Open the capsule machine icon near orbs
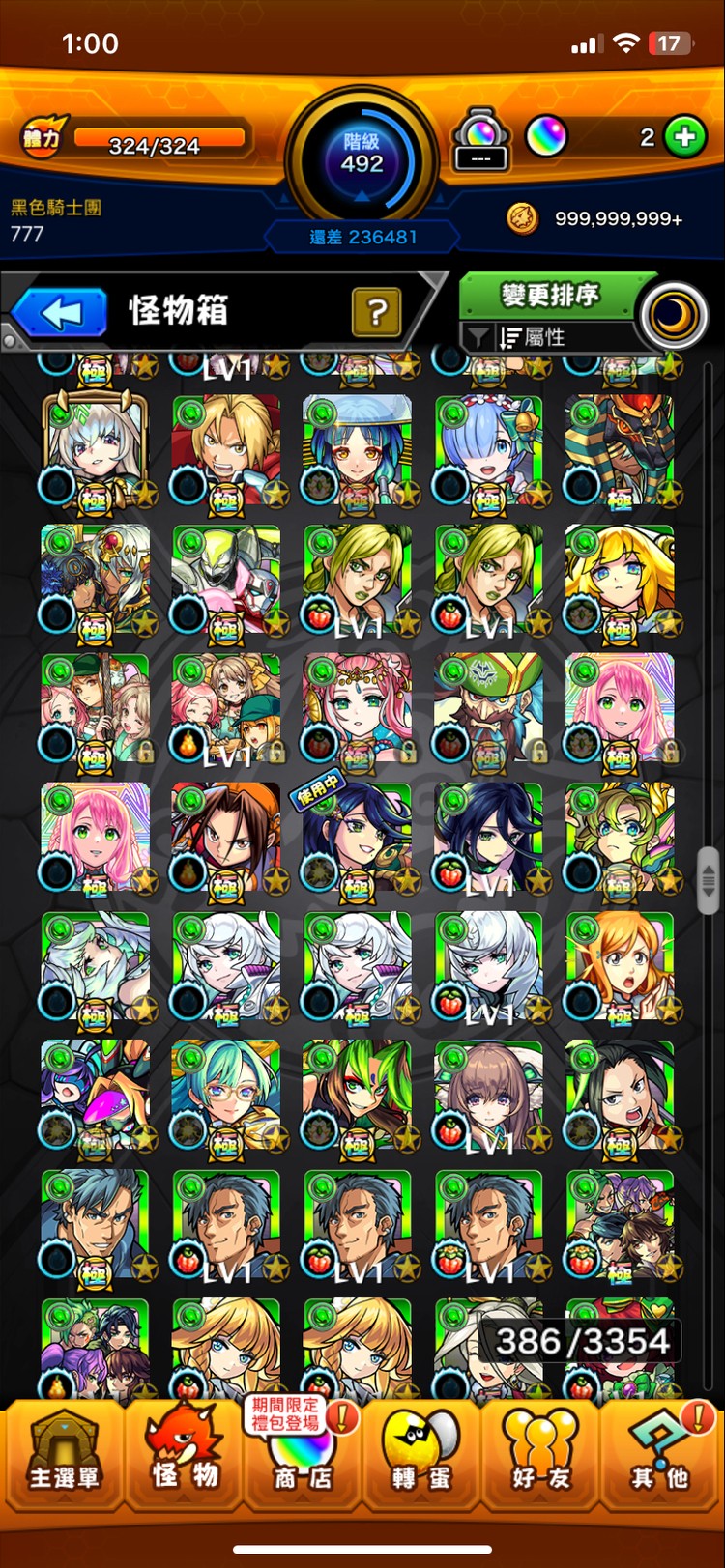Viewport: 725px width, 1568px height. click(480, 139)
